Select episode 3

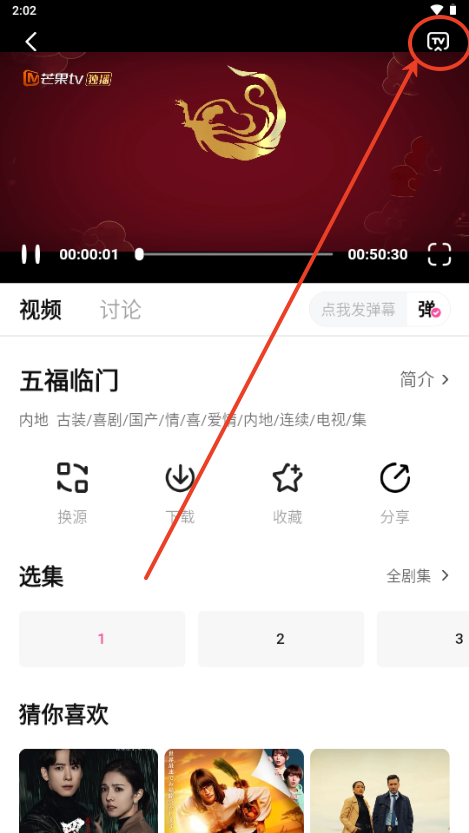click(x=423, y=639)
